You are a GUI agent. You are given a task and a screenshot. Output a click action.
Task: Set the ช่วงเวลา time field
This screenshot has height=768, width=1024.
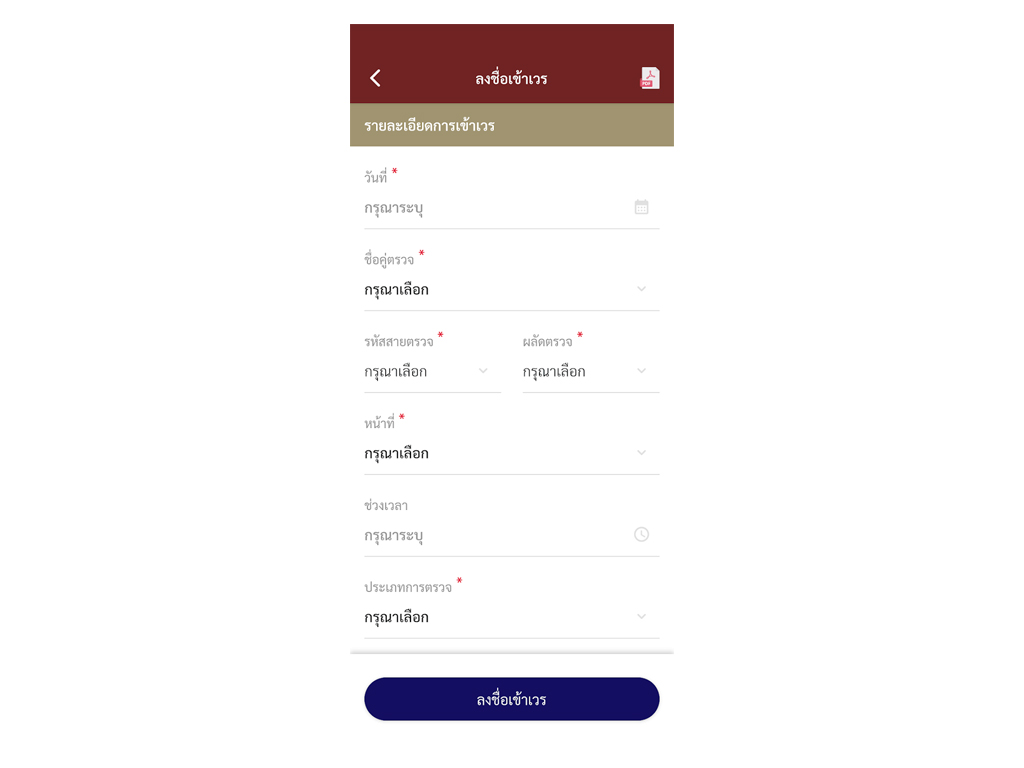click(511, 536)
